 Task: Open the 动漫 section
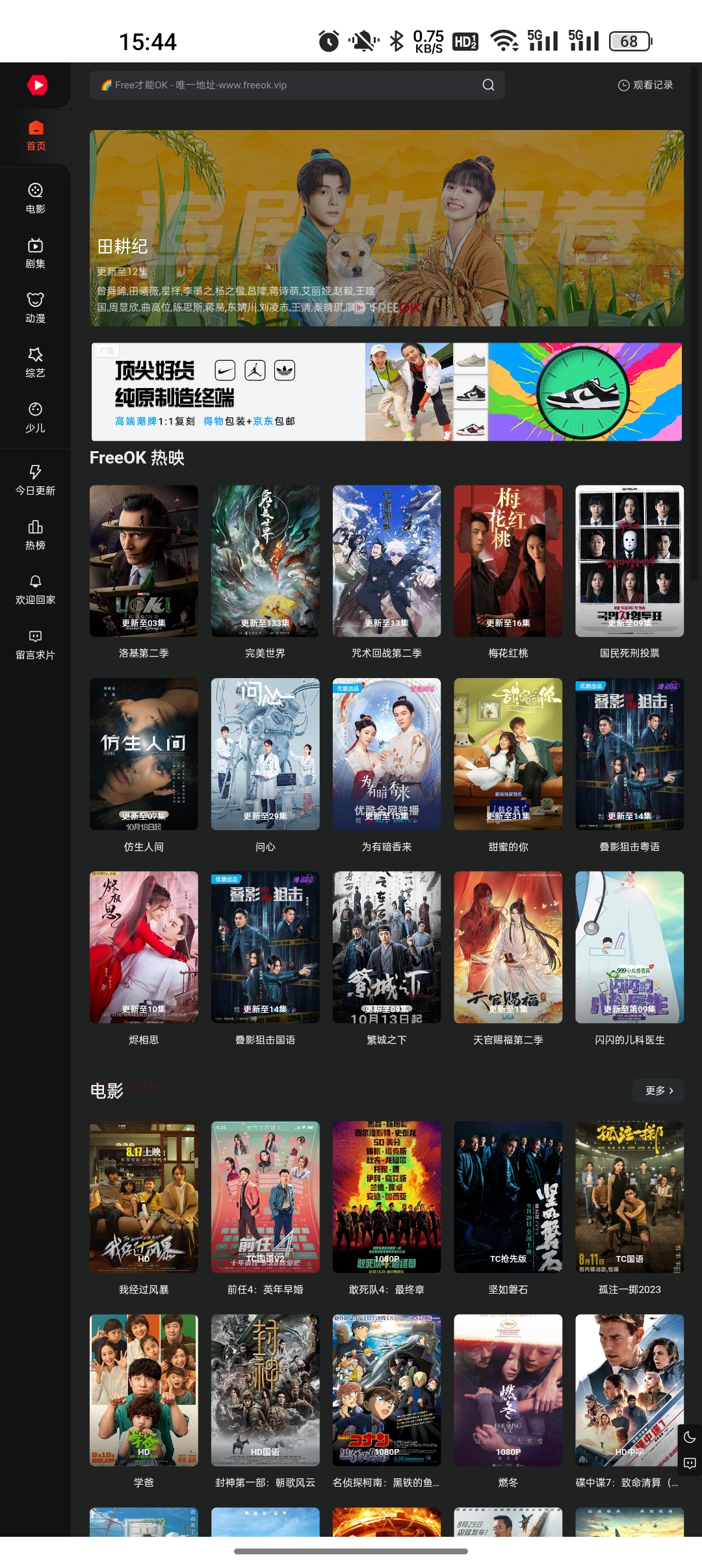point(35,307)
